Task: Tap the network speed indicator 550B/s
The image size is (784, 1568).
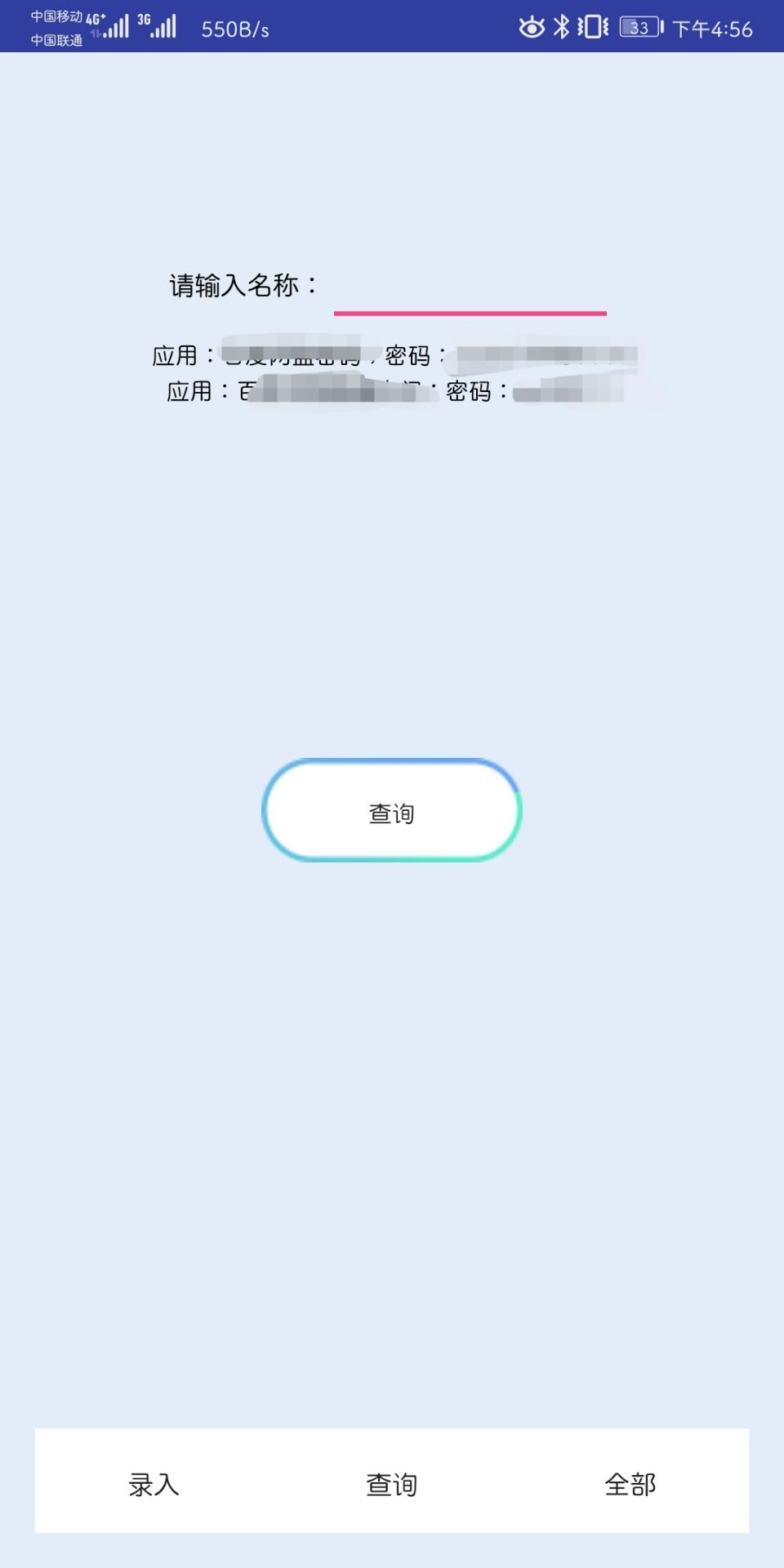Action: [231, 27]
